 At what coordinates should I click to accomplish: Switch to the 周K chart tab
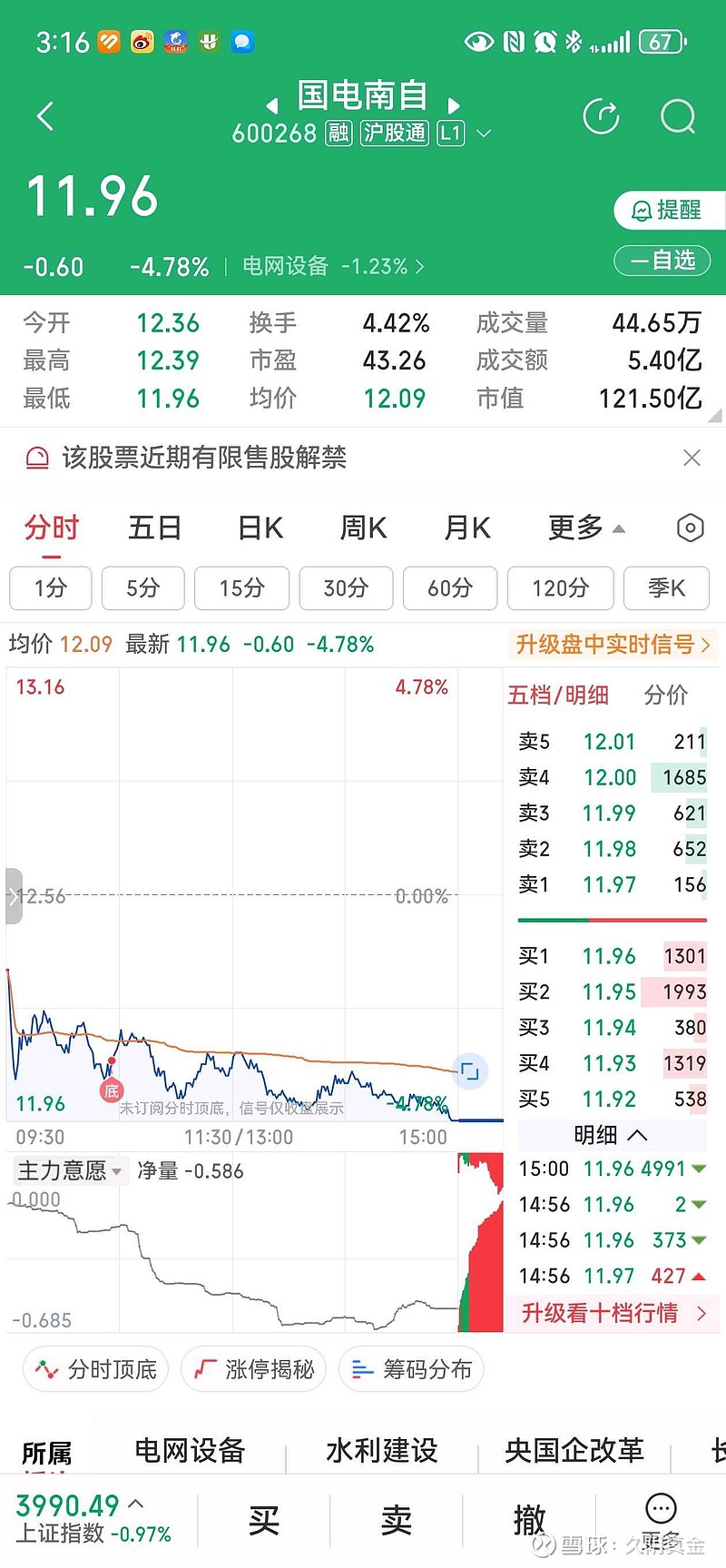coord(364,528)
